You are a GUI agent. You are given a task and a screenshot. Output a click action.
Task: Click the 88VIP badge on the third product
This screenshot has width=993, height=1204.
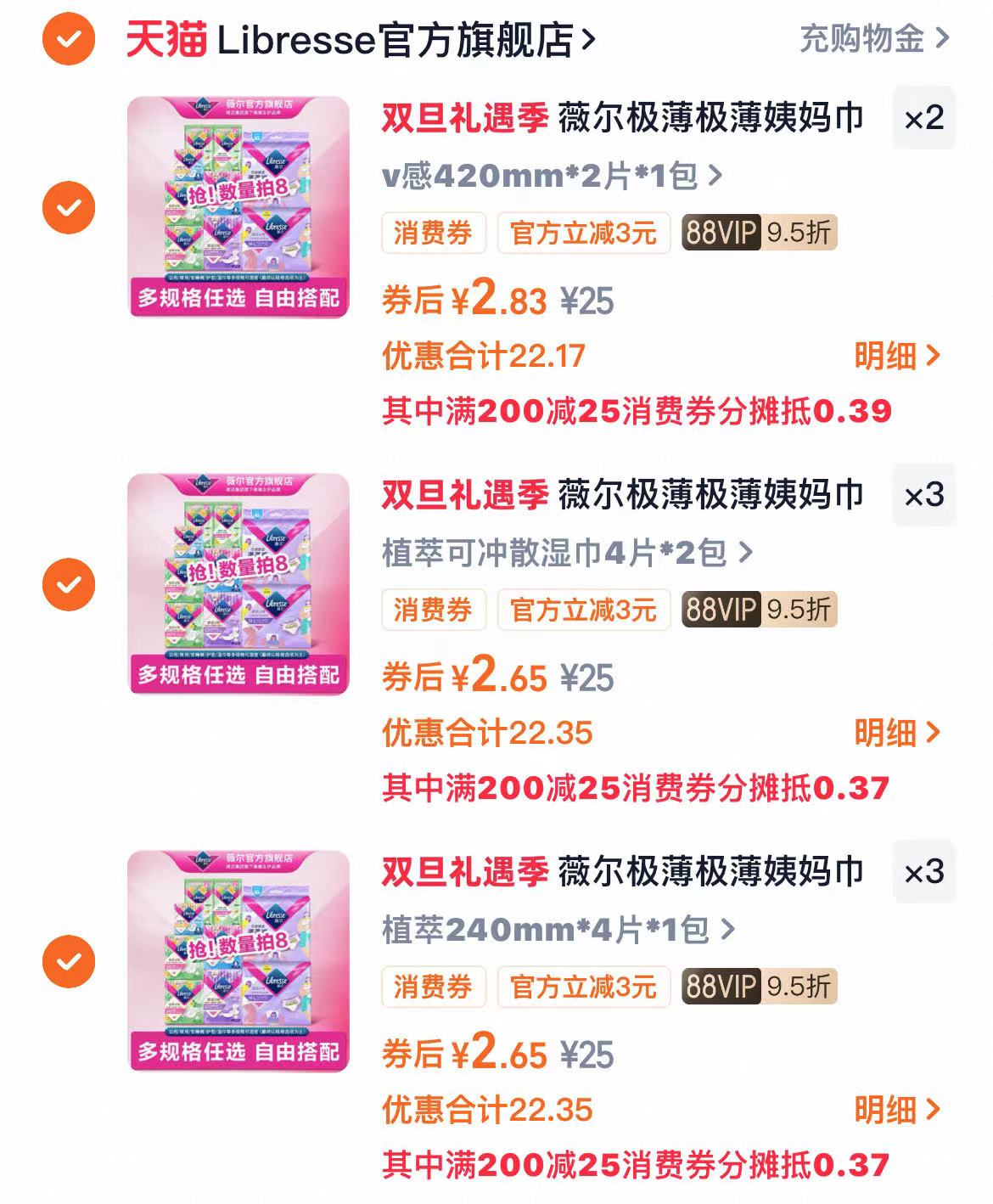pyautogui.click(x=760, y=987)
